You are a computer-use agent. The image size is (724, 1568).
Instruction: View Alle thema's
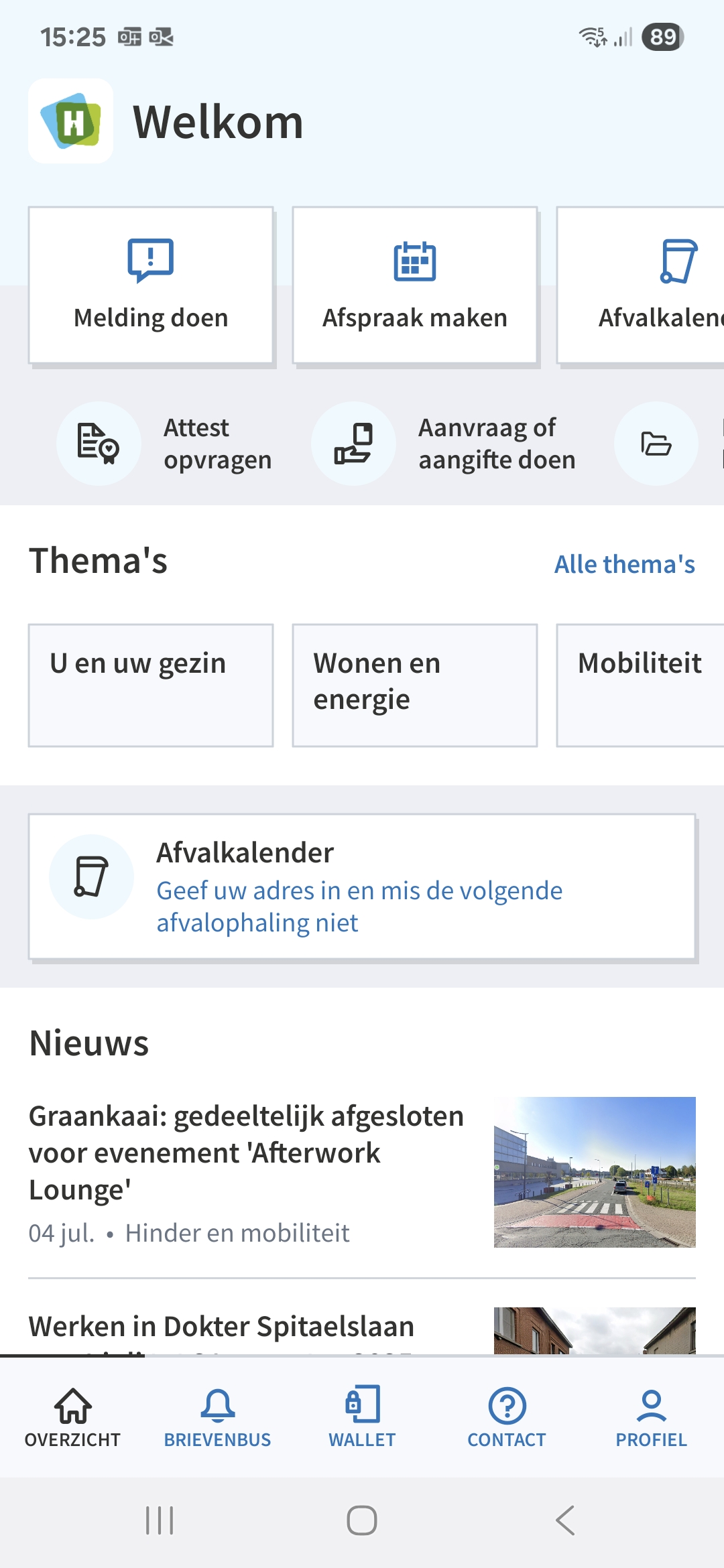[624, 564]
